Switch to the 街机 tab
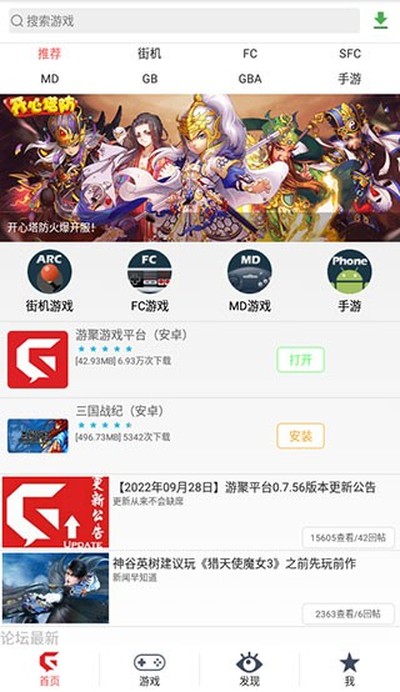400x692 pixels. pos(149,54)
